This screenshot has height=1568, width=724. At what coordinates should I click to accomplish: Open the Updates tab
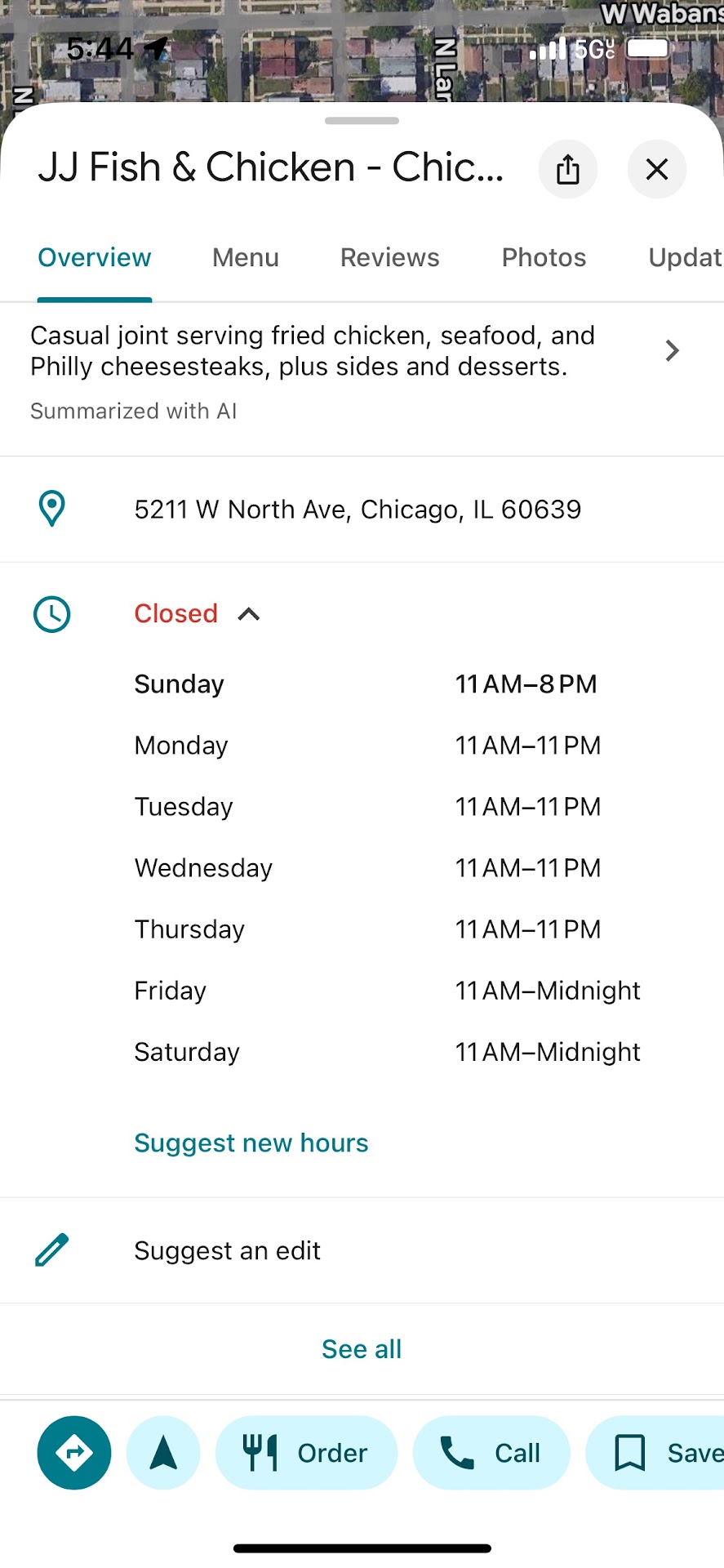pos(684,258)
